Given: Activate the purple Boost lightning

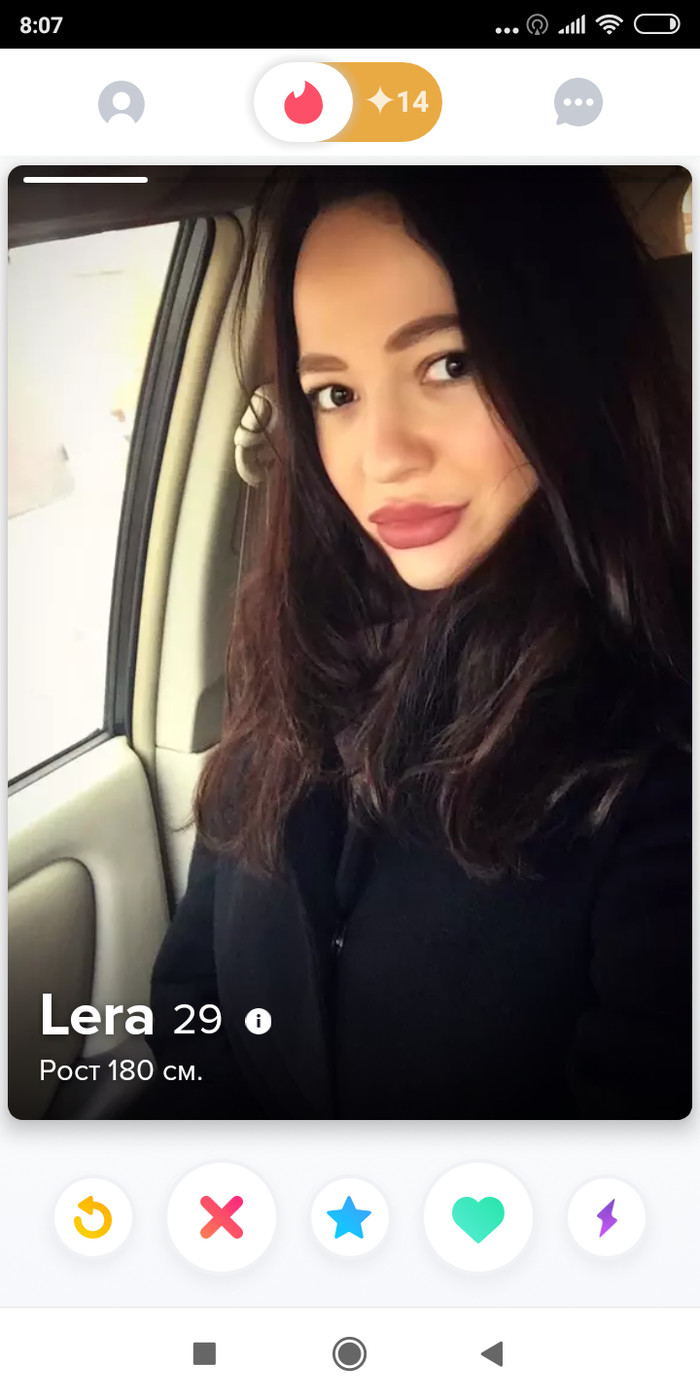Looking at the screenshot, I should (x=606, y=1217).
